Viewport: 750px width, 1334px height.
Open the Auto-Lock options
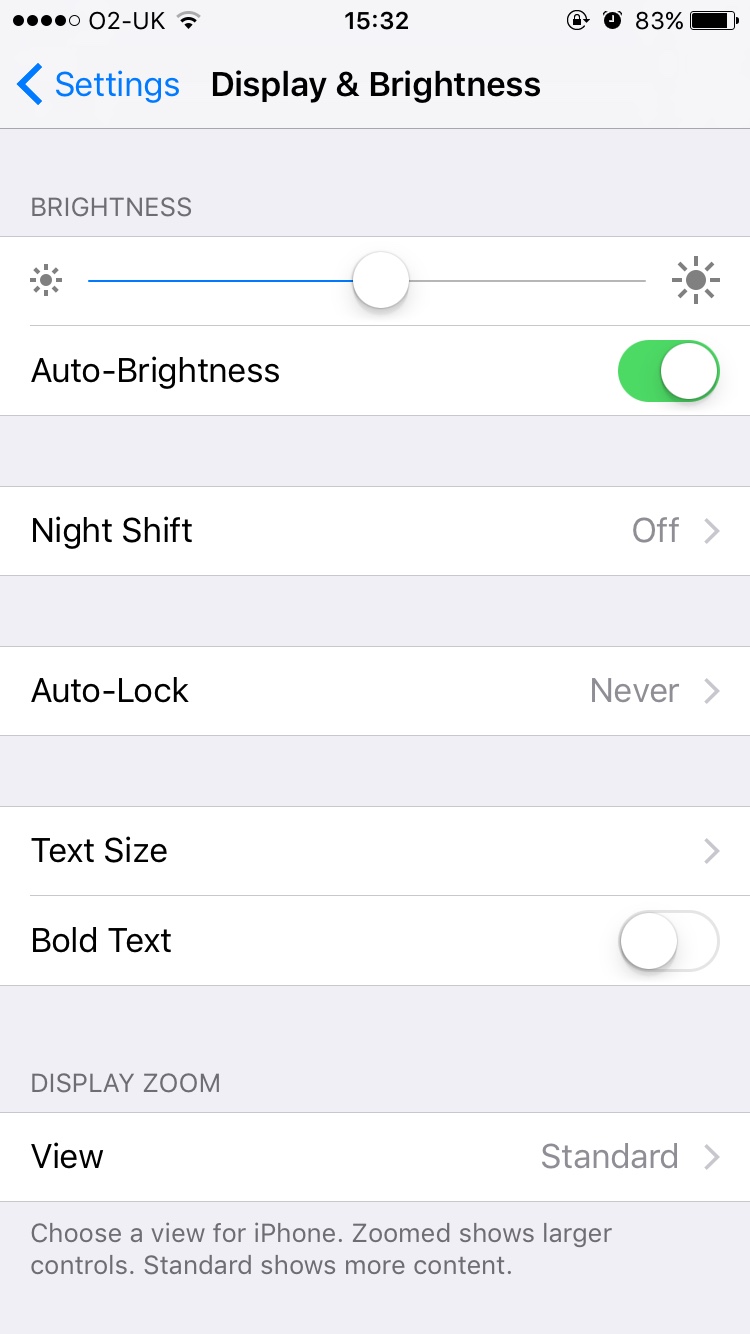[375, 691]
